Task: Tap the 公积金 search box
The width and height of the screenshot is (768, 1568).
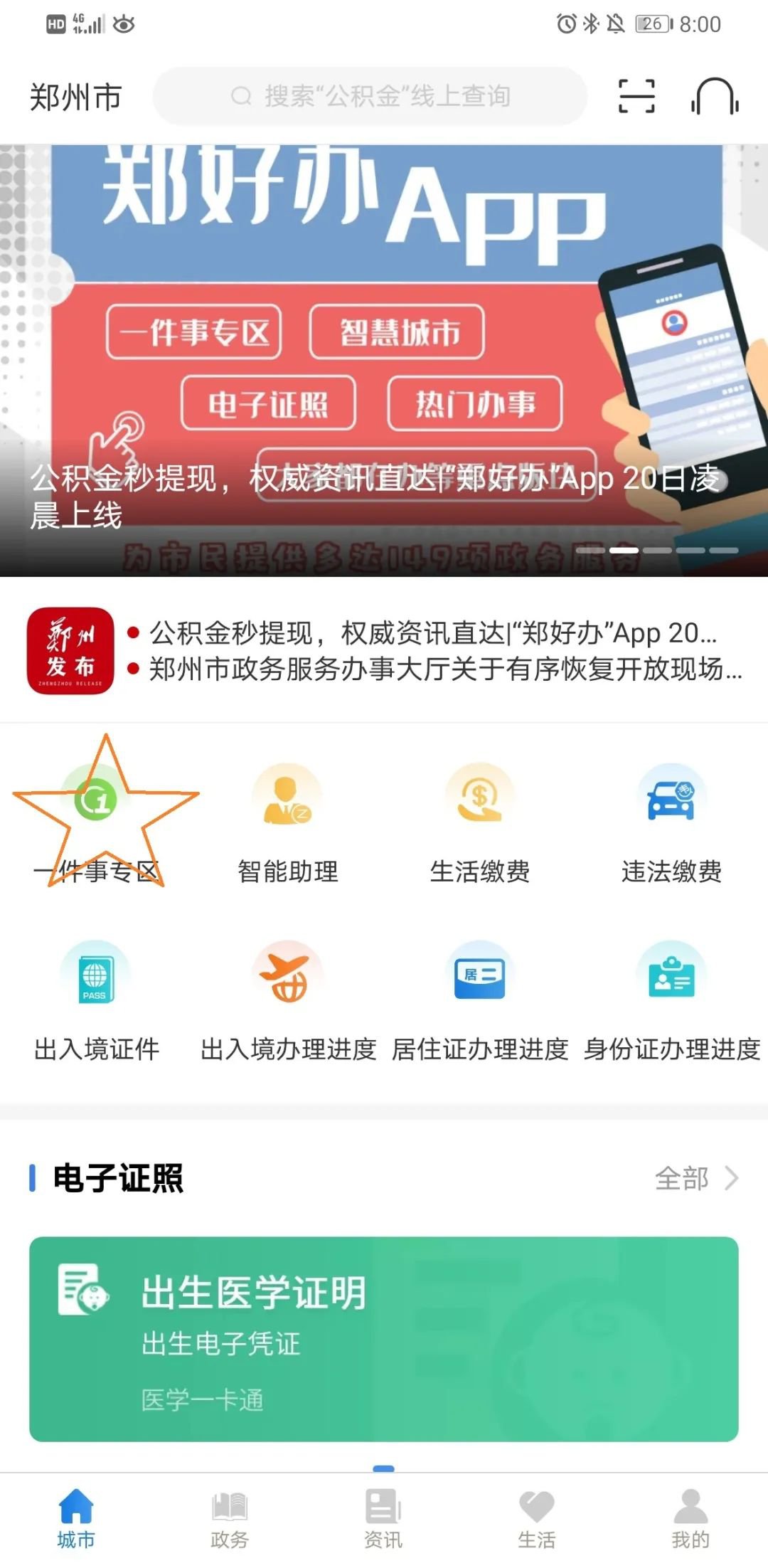Action: pos(370,96)
